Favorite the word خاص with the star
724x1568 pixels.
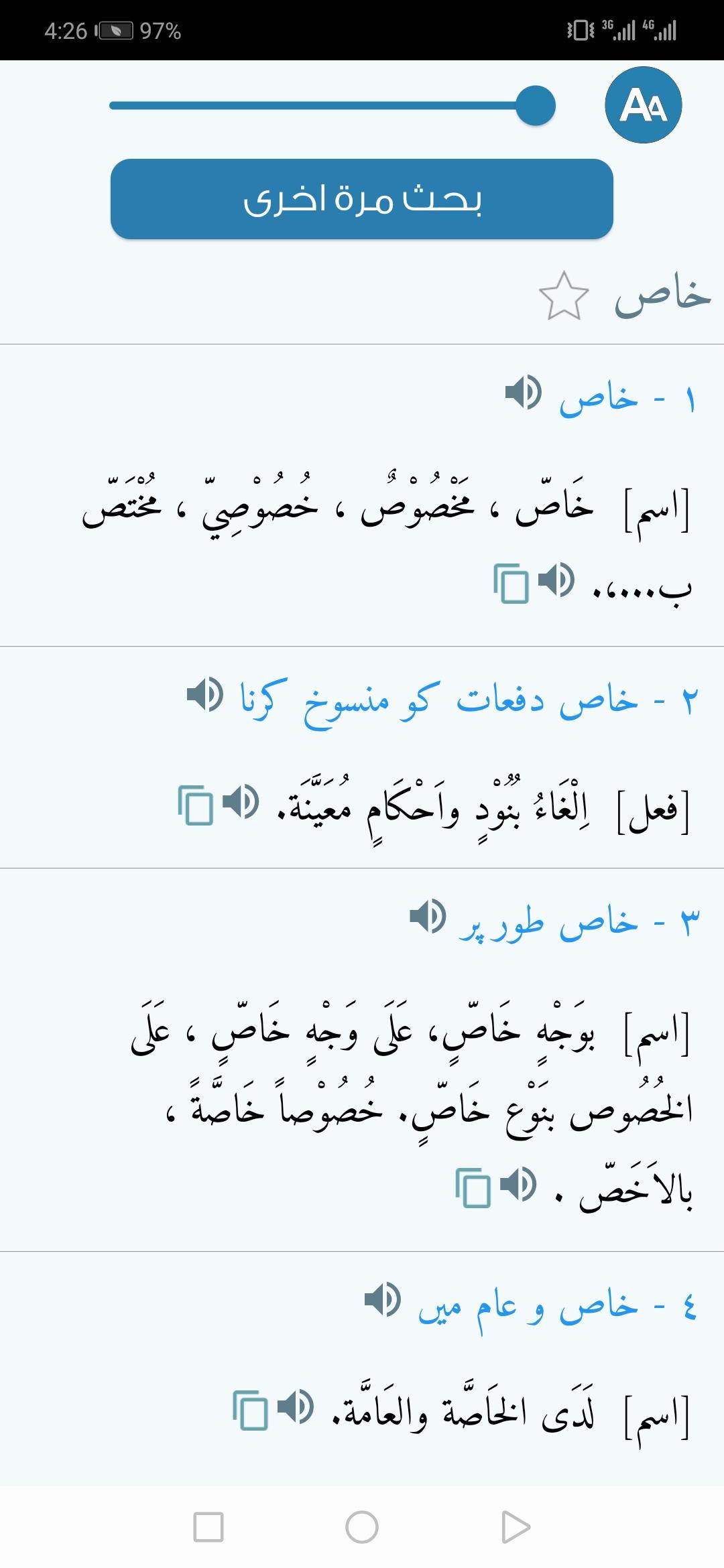point(563,296)
